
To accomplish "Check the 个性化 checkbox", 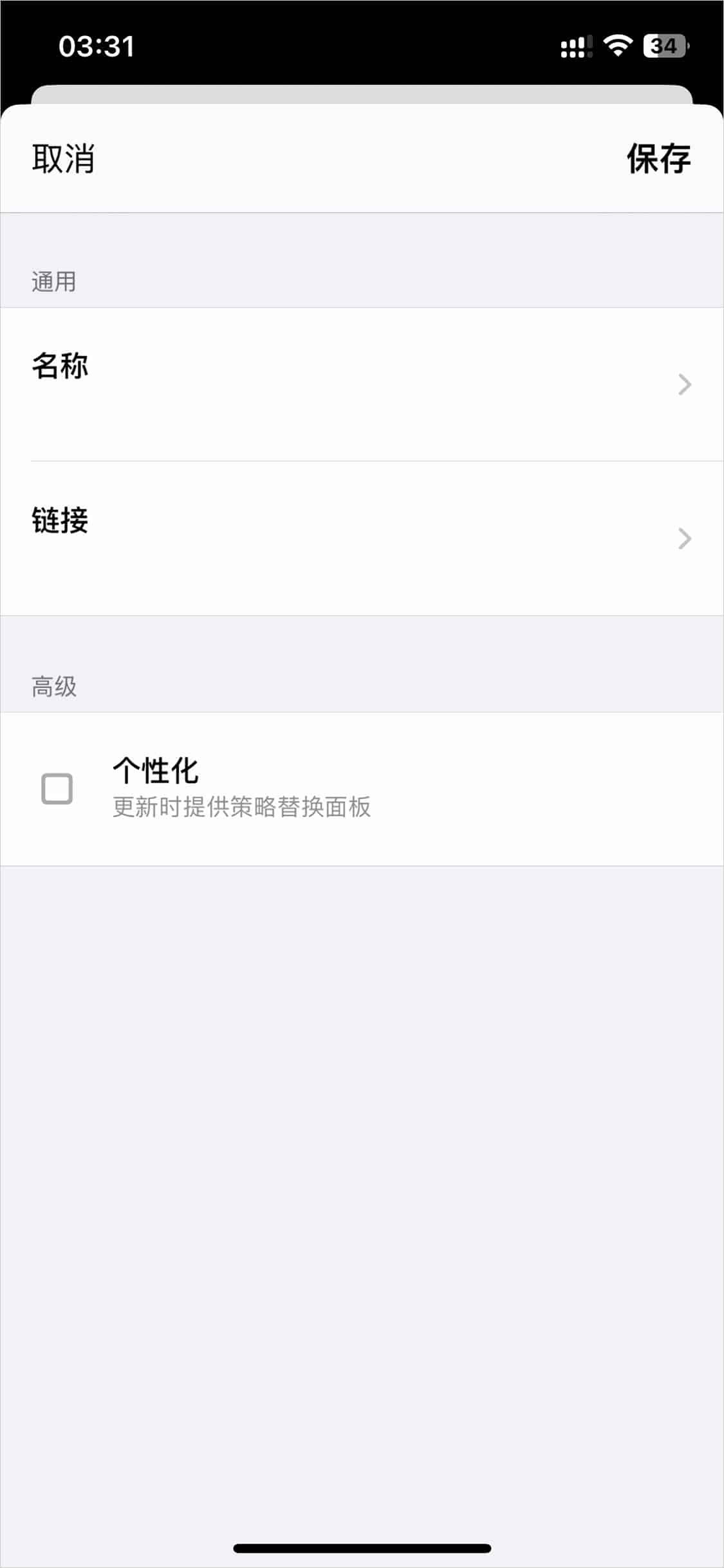I will tap(57, 789).
